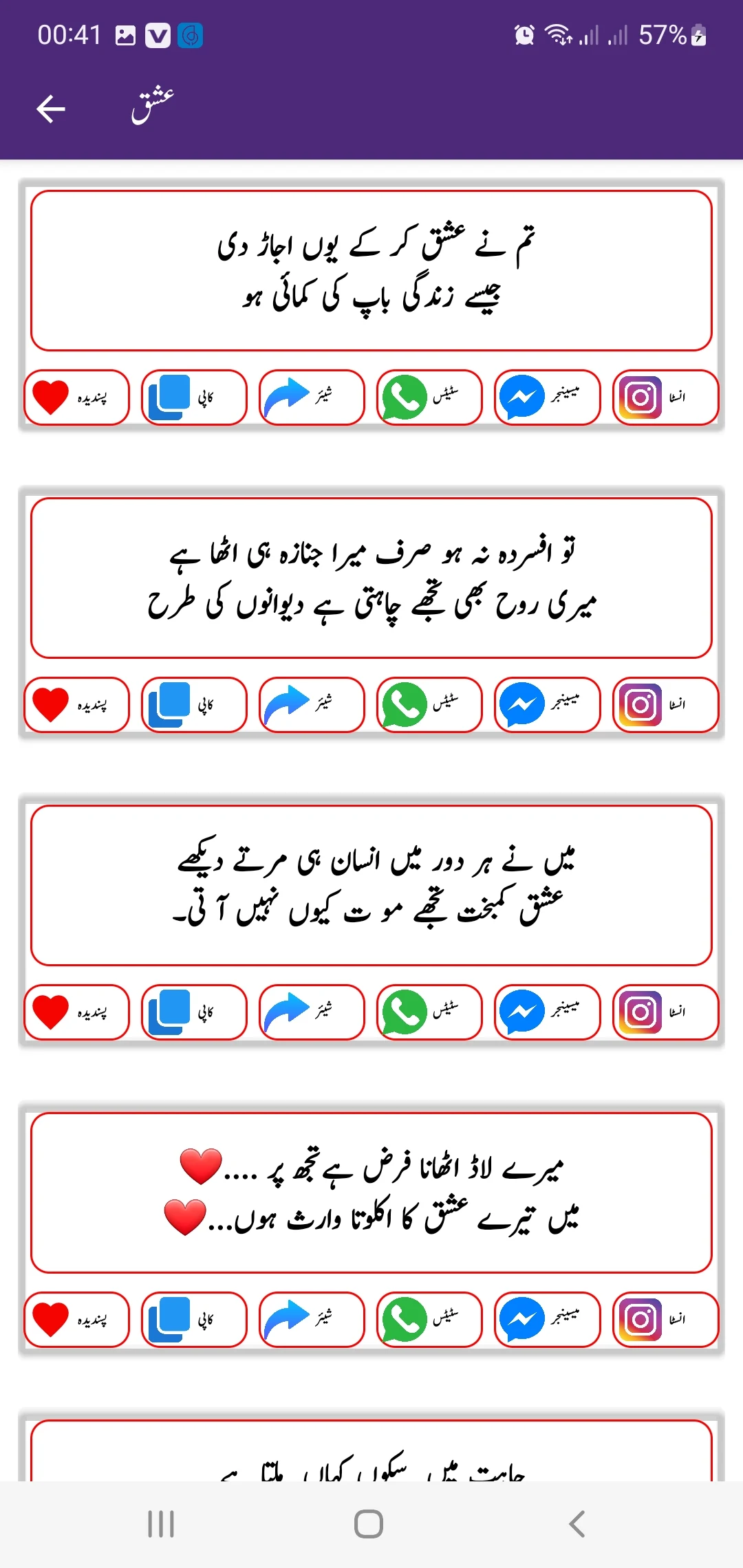Copy the second poem about janaza
This screenshot has height=1568, width=743.
(x=194, y=705)
